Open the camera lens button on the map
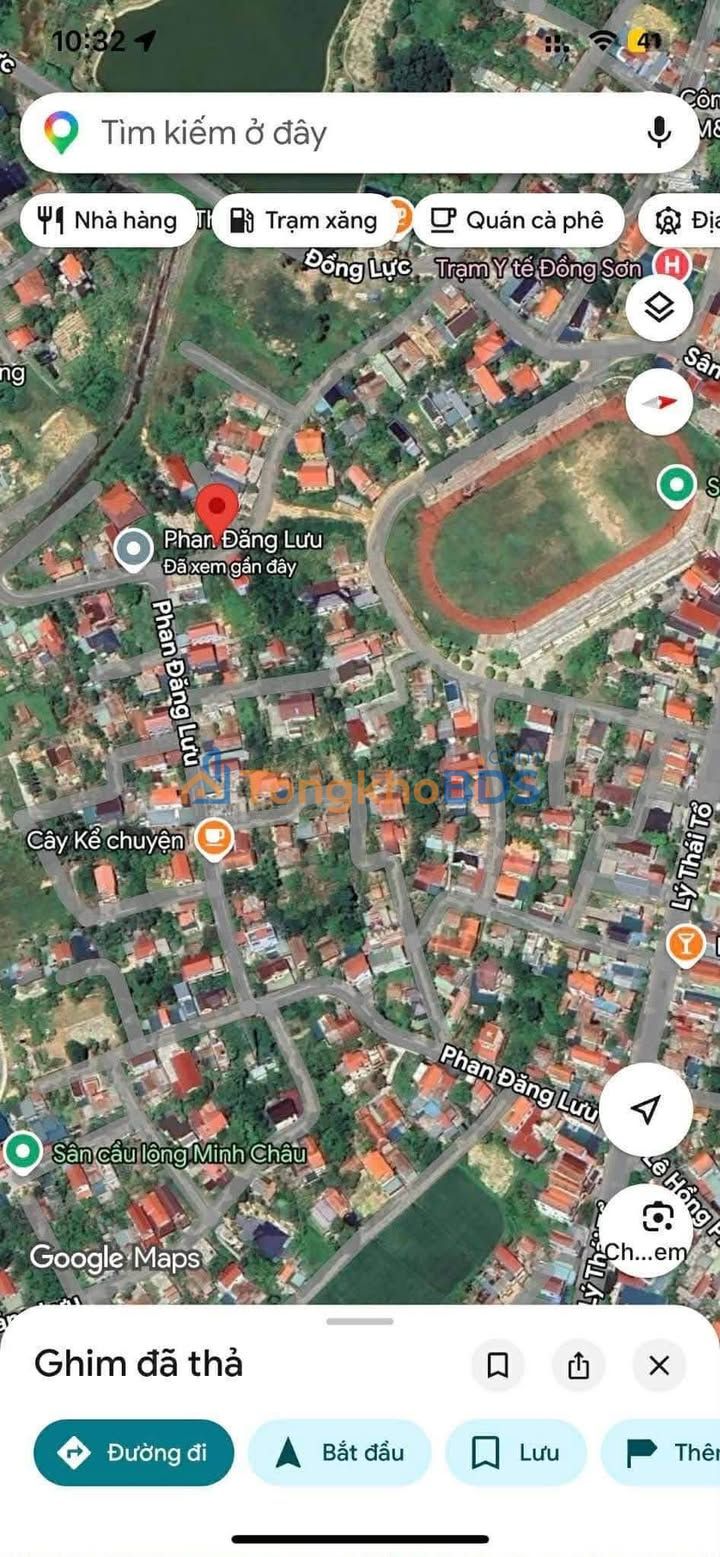Image resolution: width=720 pixels, height=1557 pixels. 656,1217
